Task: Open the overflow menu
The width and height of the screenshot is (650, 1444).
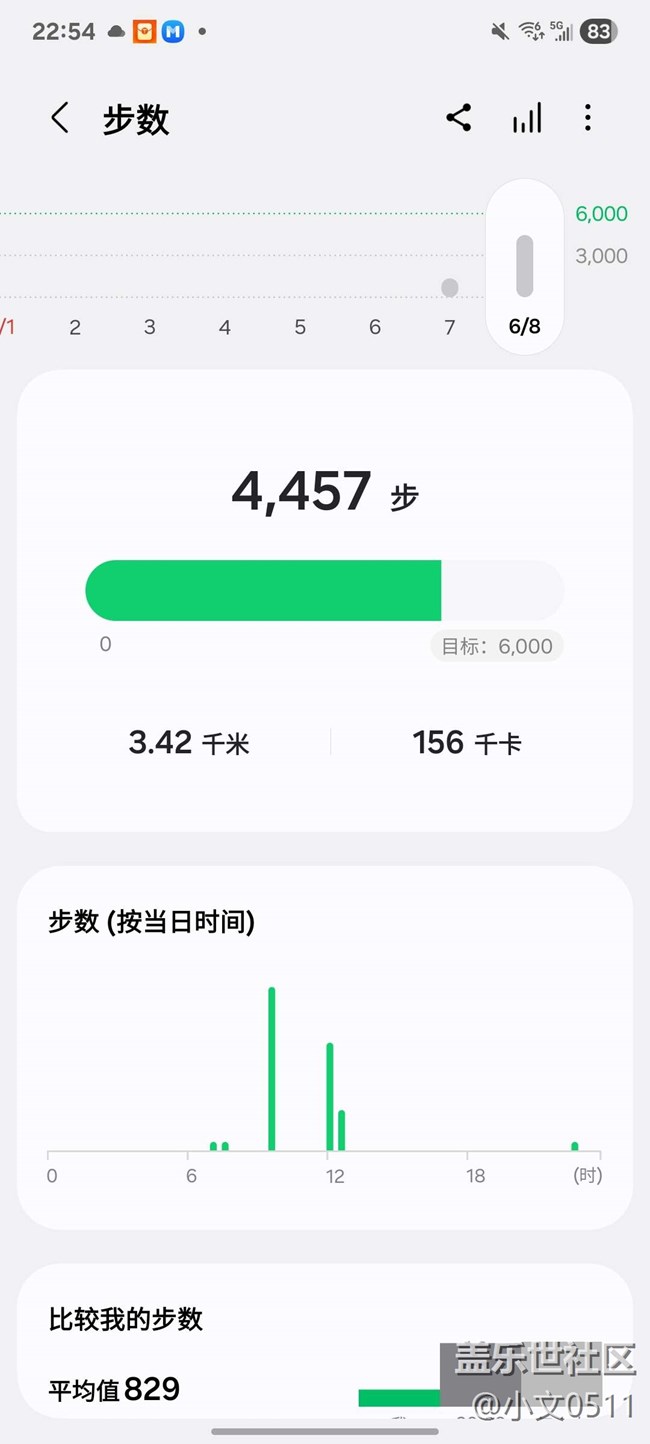Action: [588, 118]
